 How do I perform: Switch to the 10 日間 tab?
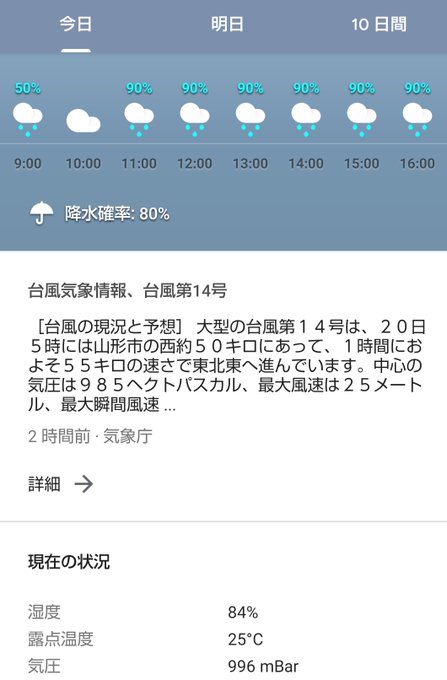pyautogui.click(x=378, y=24)
